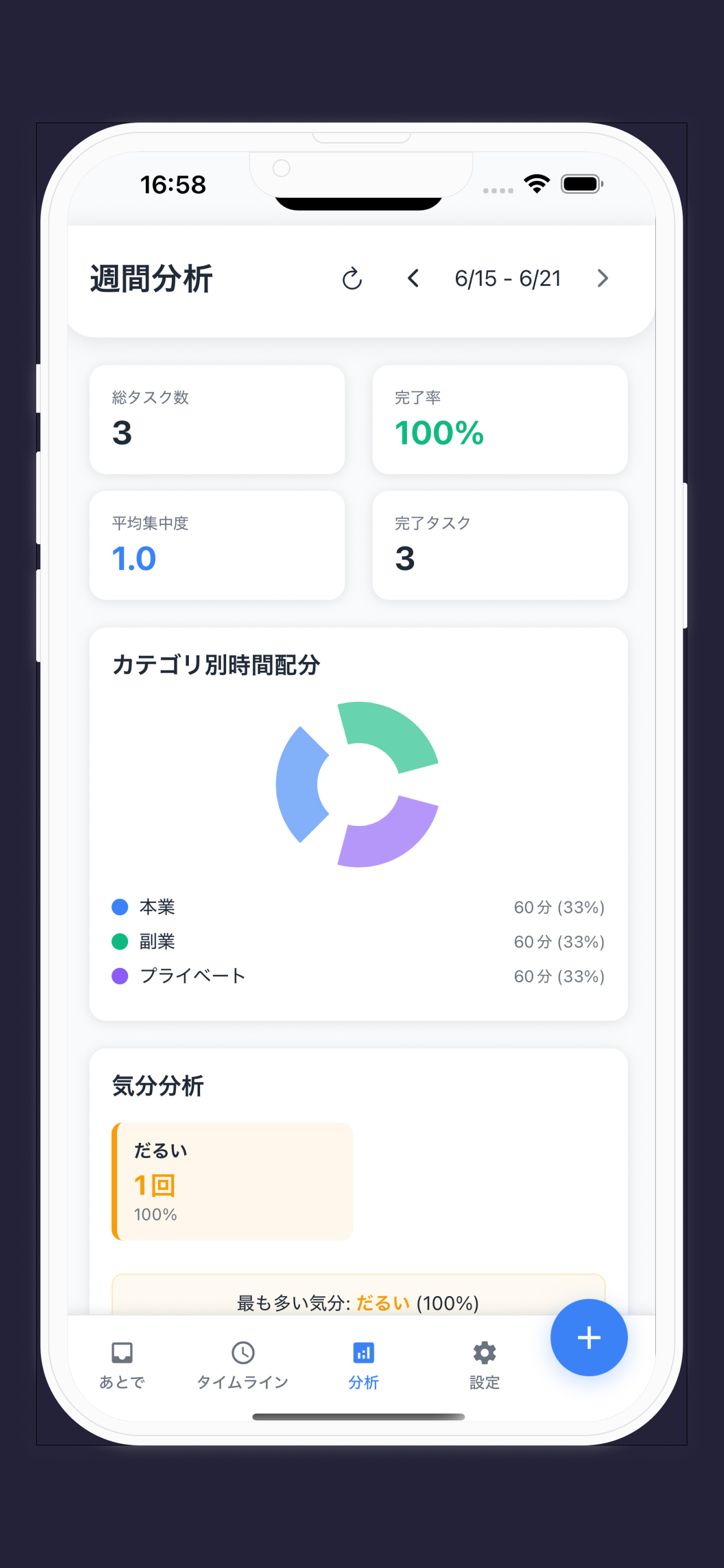Go to the previous week
The image size is (724, 1568).
[413, 279]
